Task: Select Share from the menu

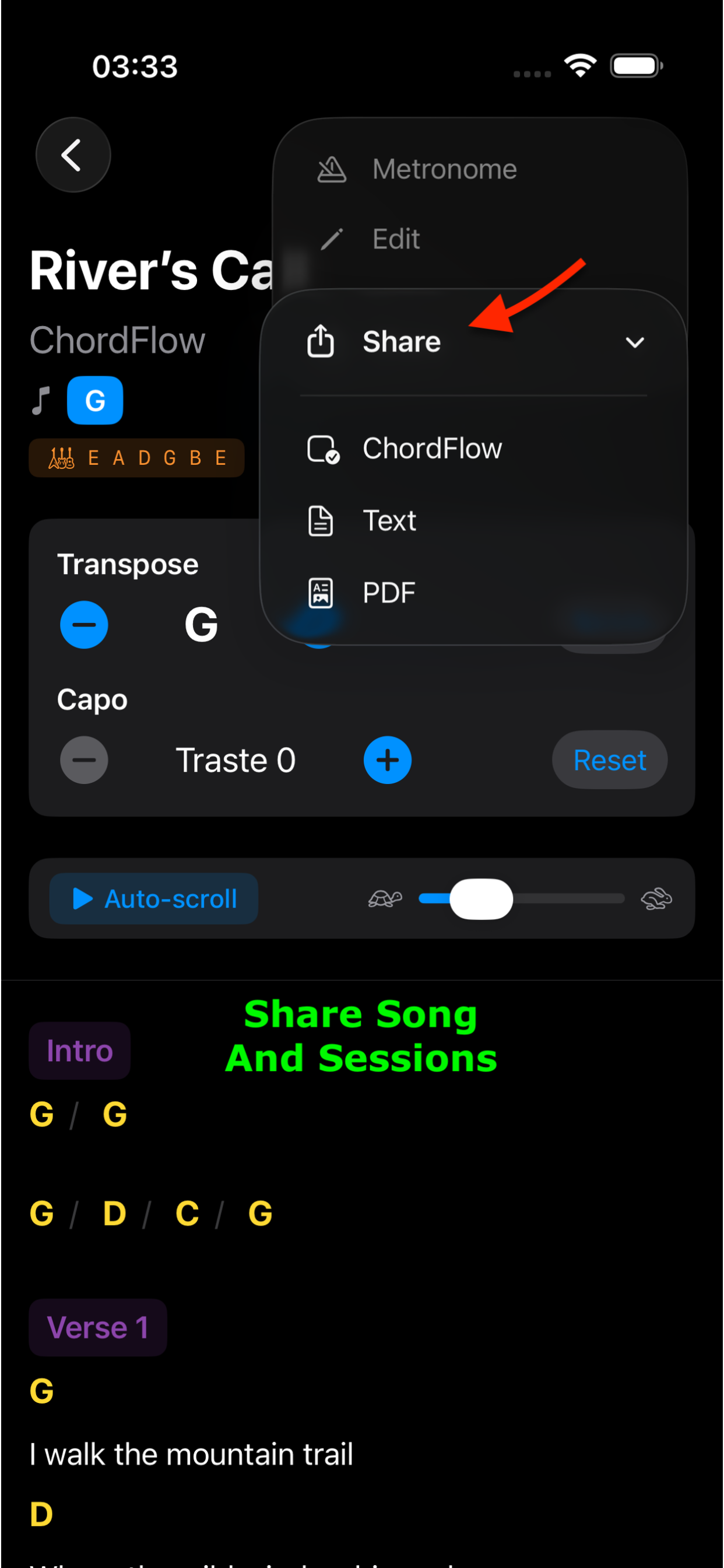Action: click(x=402, y=341)
